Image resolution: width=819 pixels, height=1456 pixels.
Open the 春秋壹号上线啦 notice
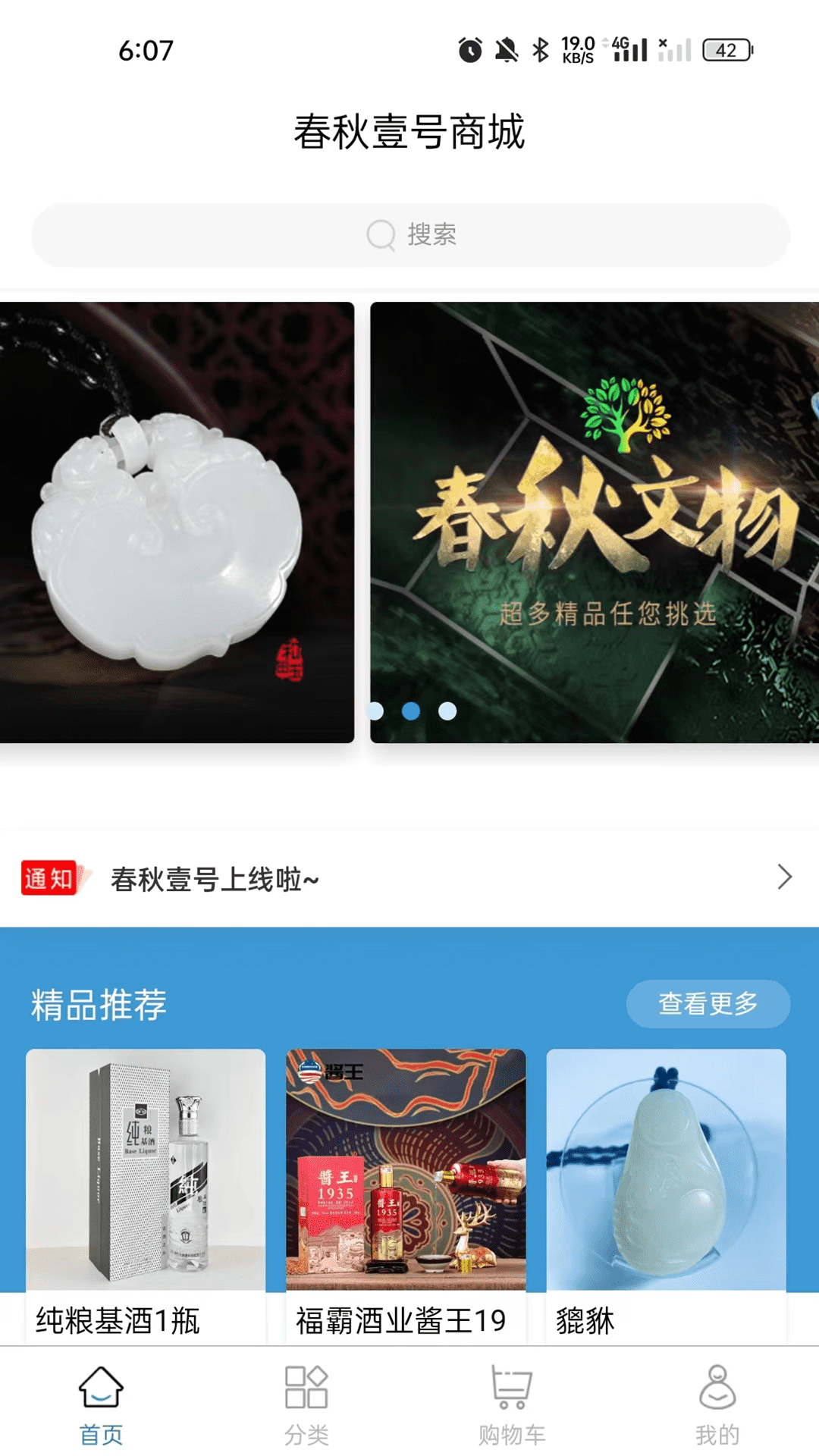[409, 879]
